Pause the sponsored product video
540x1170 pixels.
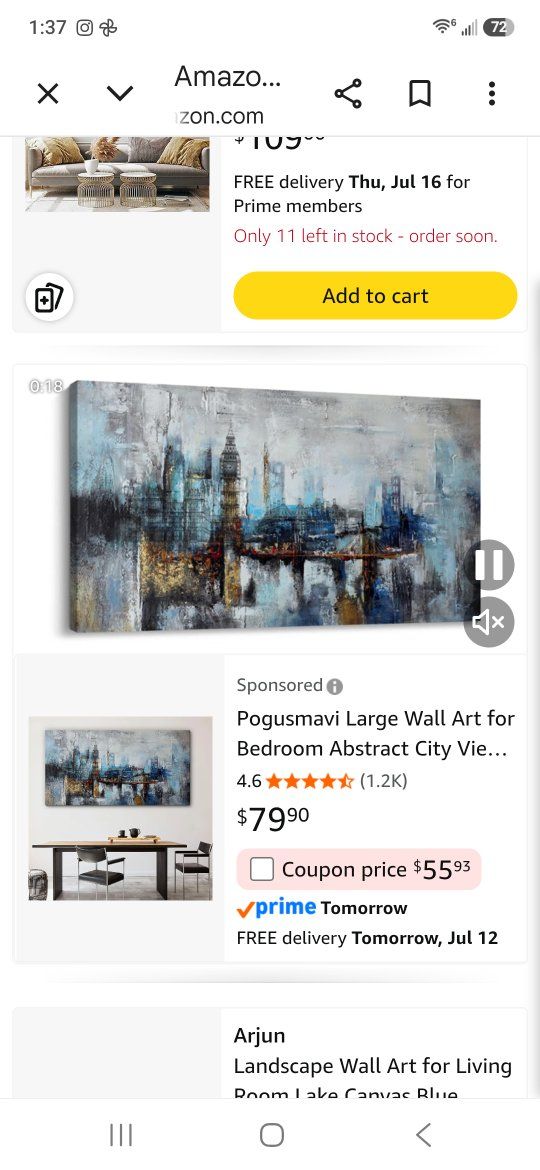point(489,565)
